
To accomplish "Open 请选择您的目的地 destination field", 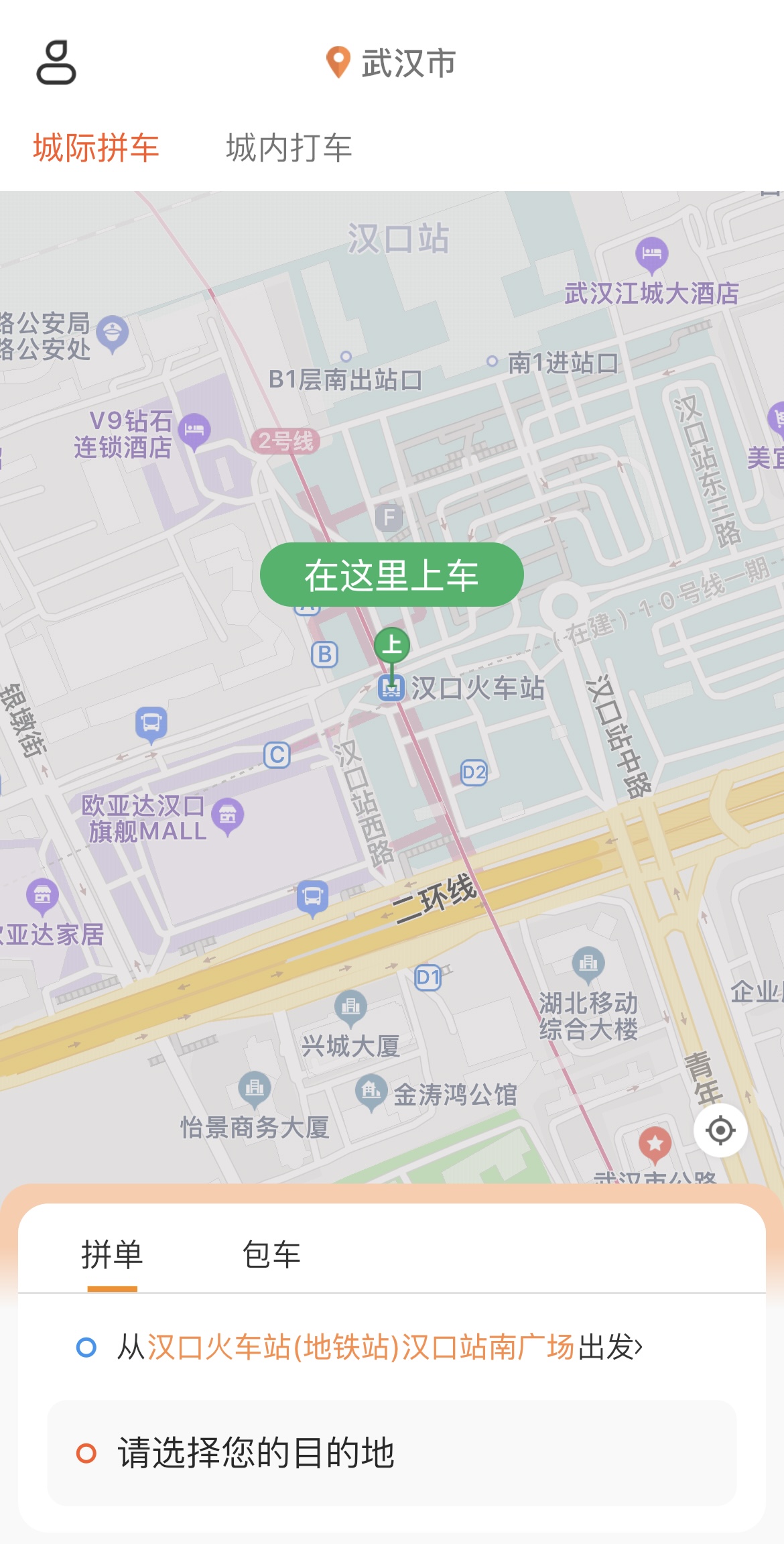I will (x=392, y=1453).
